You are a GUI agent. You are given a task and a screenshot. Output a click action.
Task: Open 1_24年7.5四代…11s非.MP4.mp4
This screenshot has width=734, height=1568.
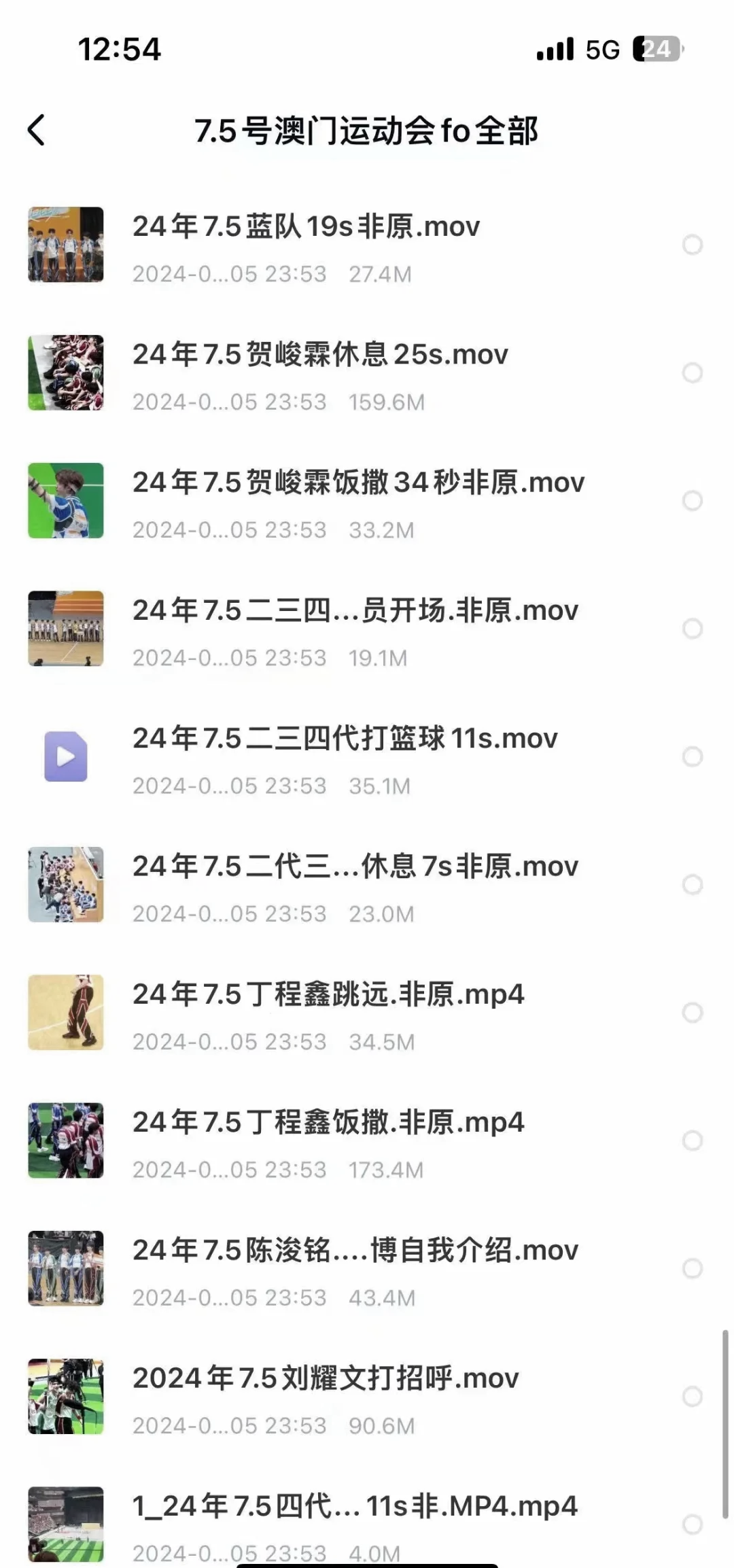point(356,1505)
